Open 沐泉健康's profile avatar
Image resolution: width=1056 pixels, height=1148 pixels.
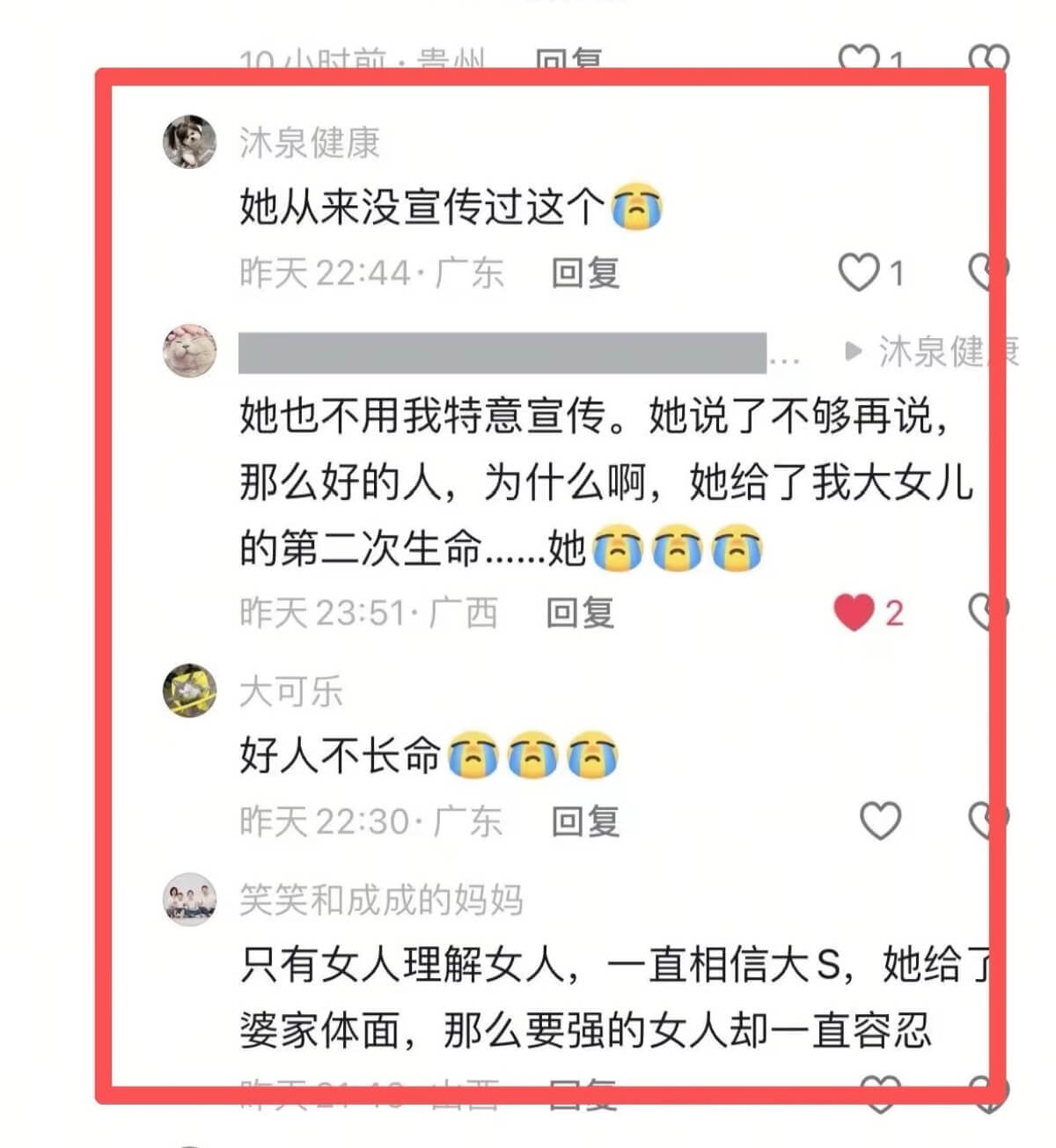pos(189,141)
